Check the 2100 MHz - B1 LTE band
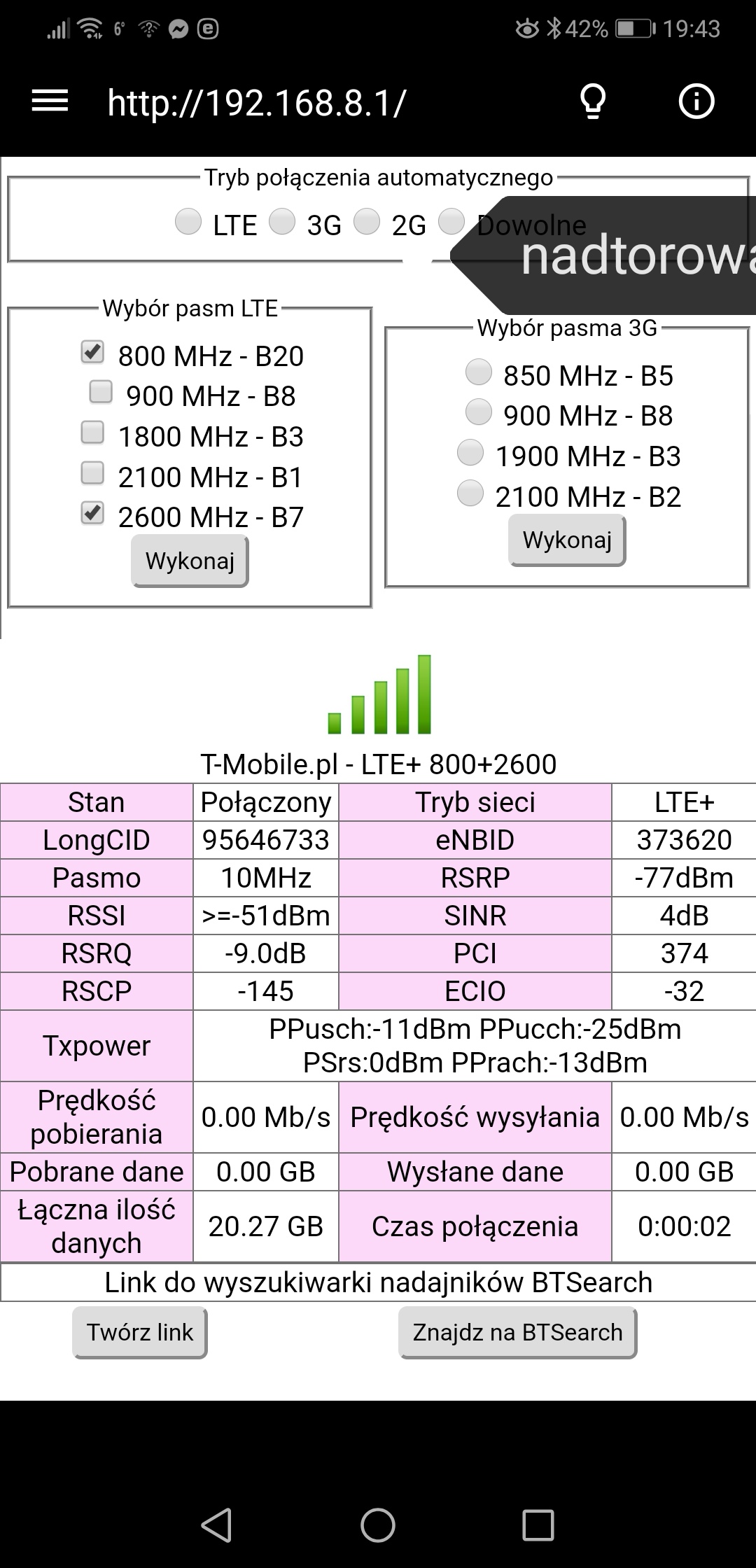Screen dimensions: 756x1568 tap(92, 473)
